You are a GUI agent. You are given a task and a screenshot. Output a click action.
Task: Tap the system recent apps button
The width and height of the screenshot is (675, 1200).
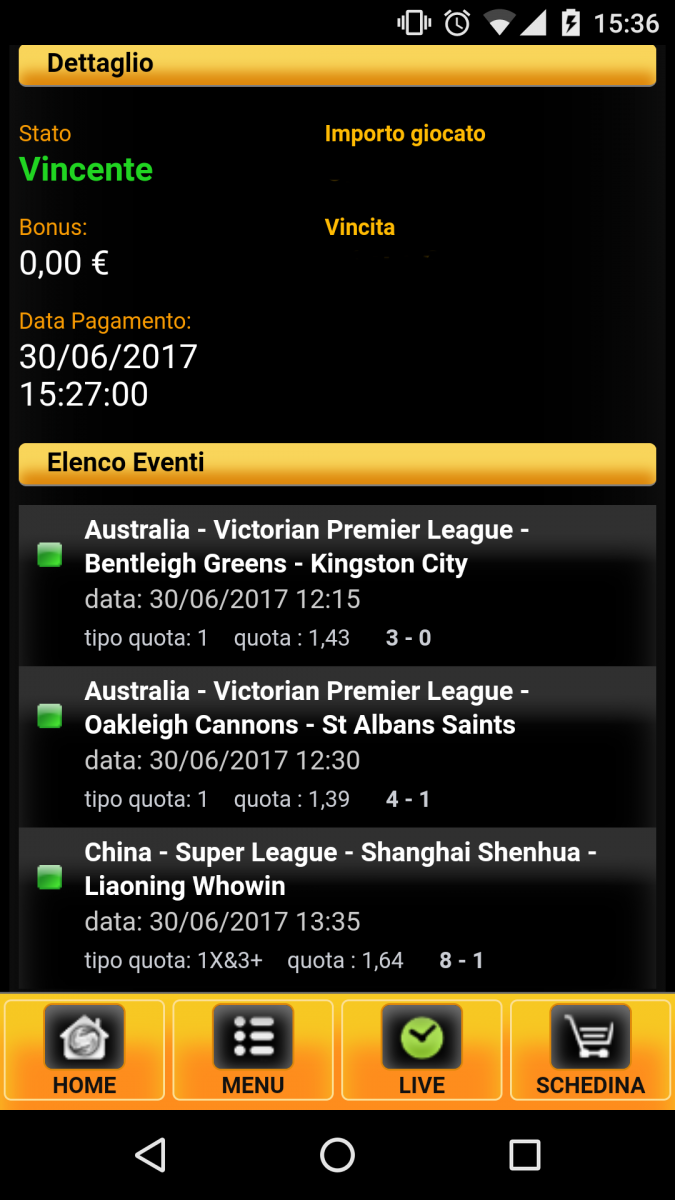(x=524, y=1155)
